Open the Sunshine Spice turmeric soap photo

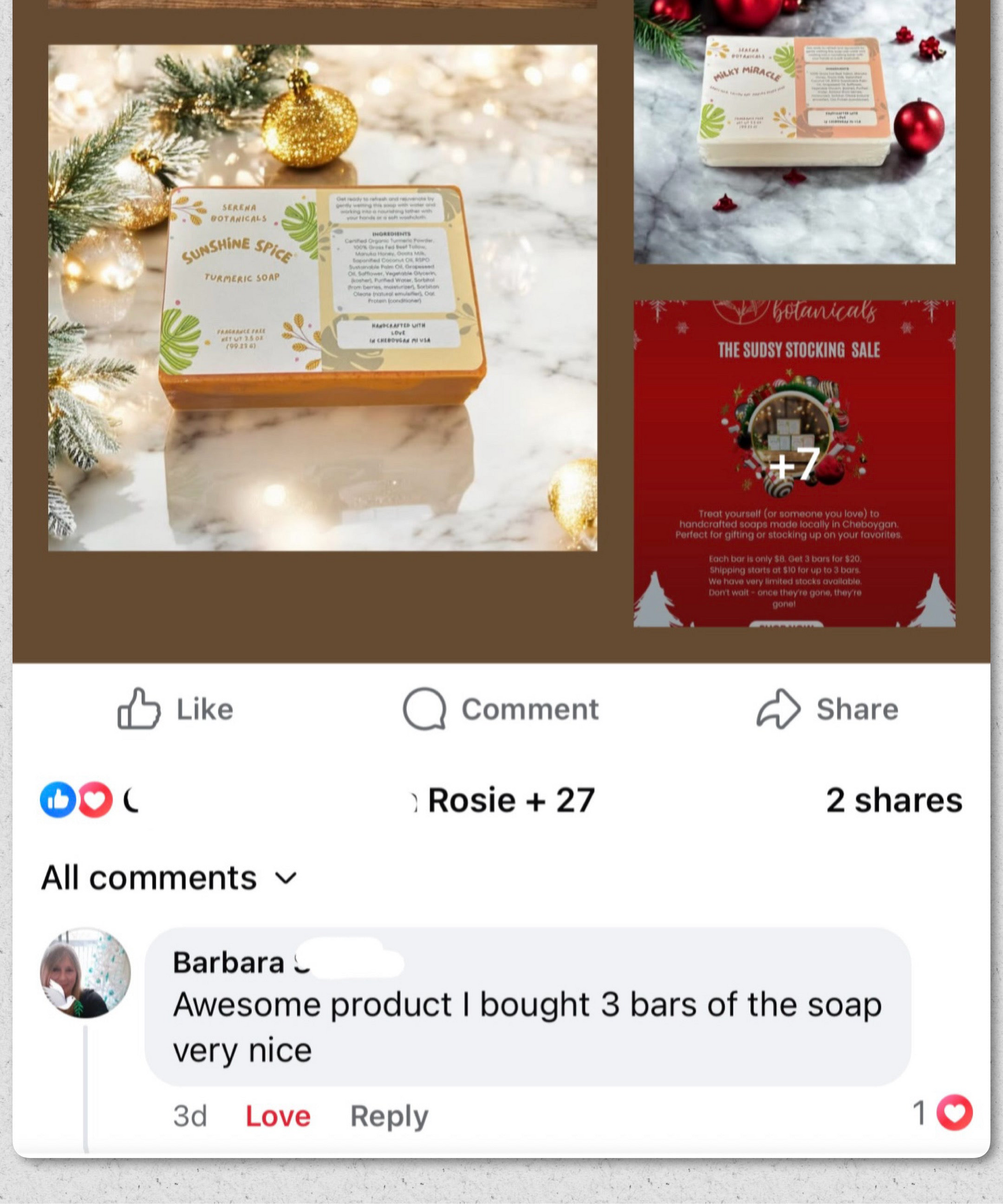click(322, 297)
